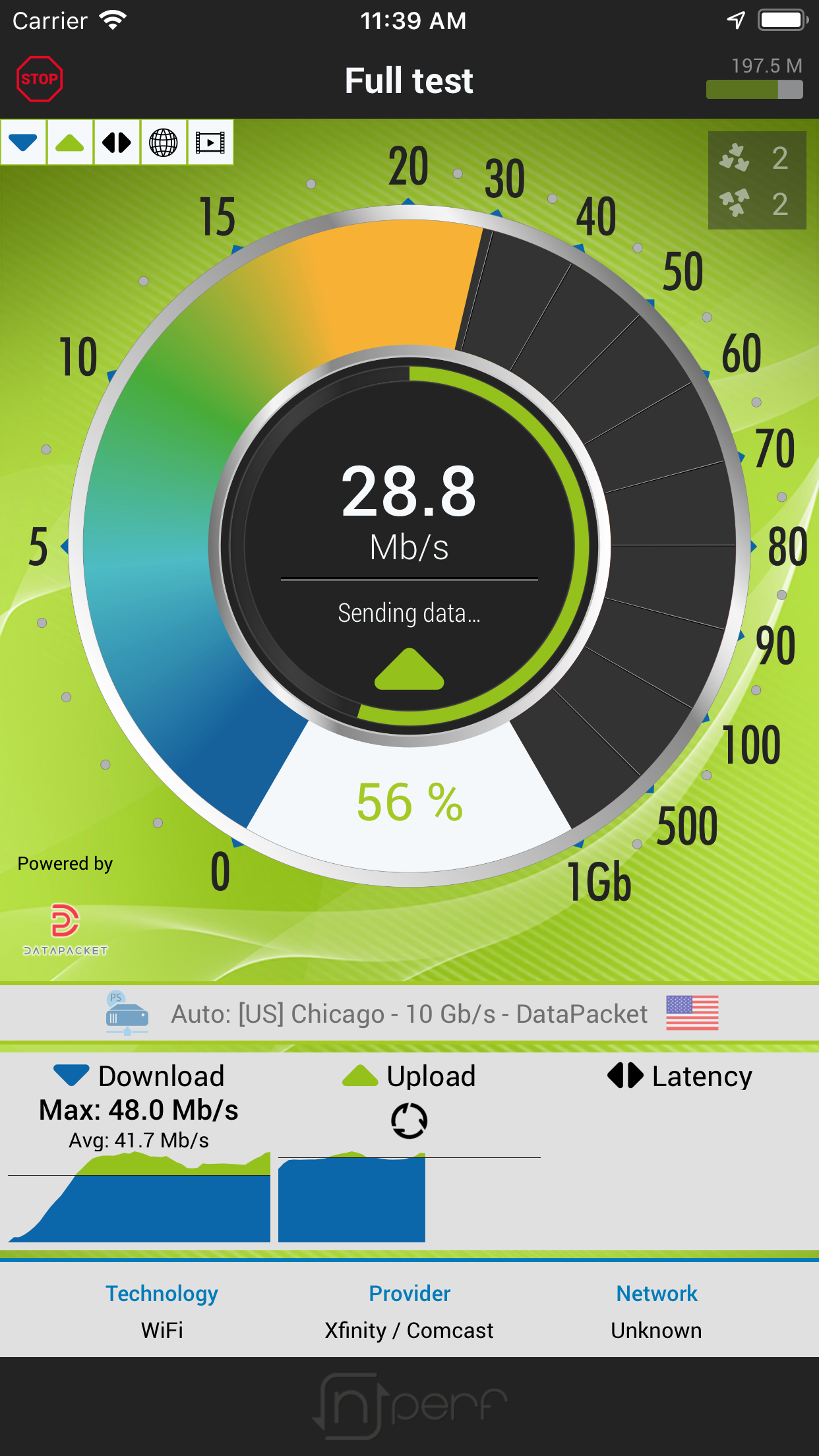Click the Xfinity / Comcast provider link
The width and height of the screenshot is (819, 1456).
[x=409, y=1329]
